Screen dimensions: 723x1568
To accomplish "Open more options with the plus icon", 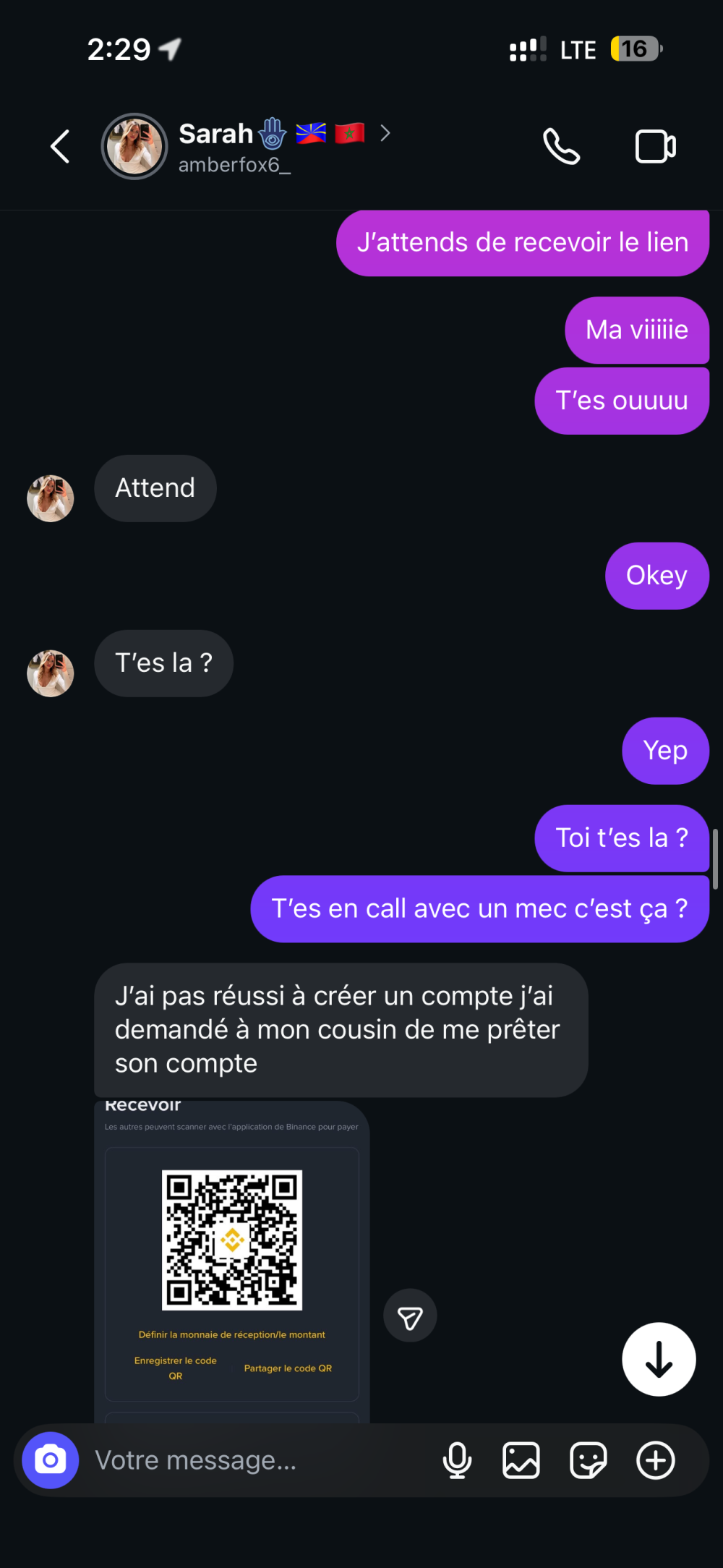I will [655, 1460].
